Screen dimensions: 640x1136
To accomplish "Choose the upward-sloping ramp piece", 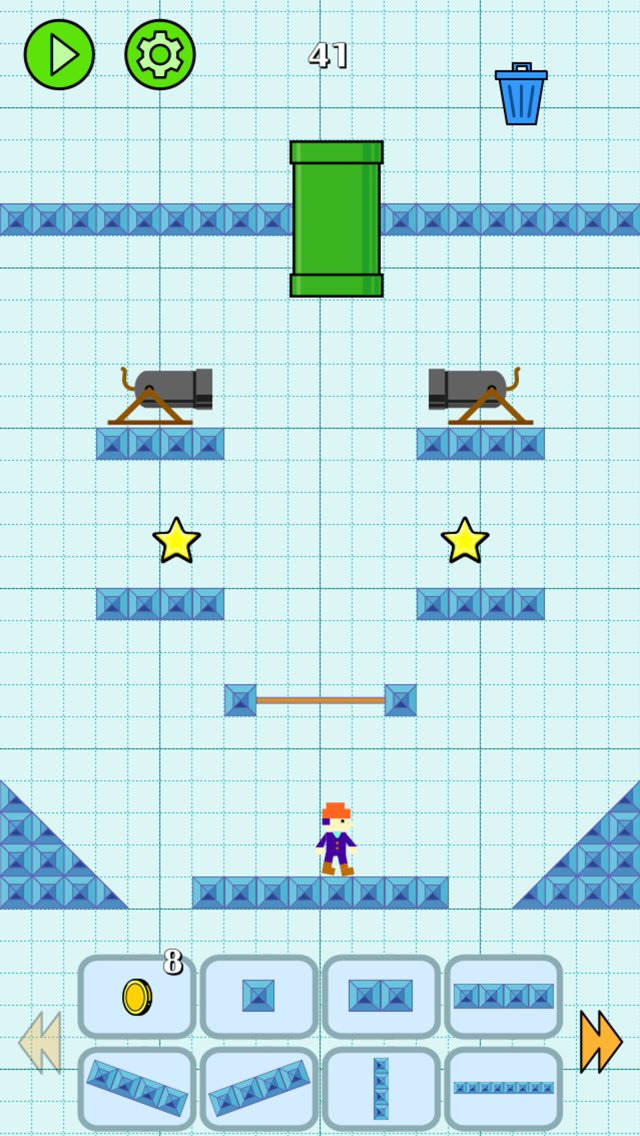I will coord(259,1088).
